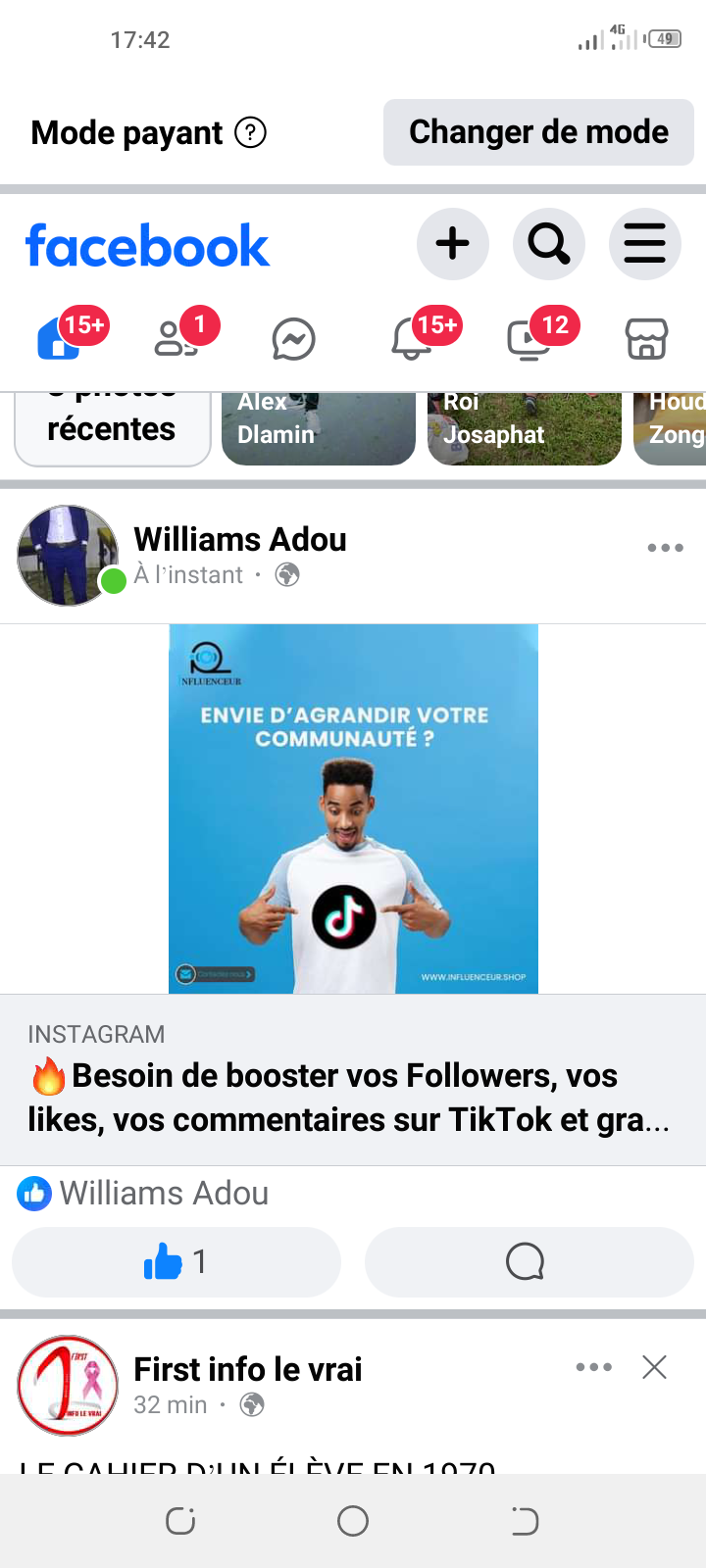Tap the Changer de mode button

(x=538, y=132)
